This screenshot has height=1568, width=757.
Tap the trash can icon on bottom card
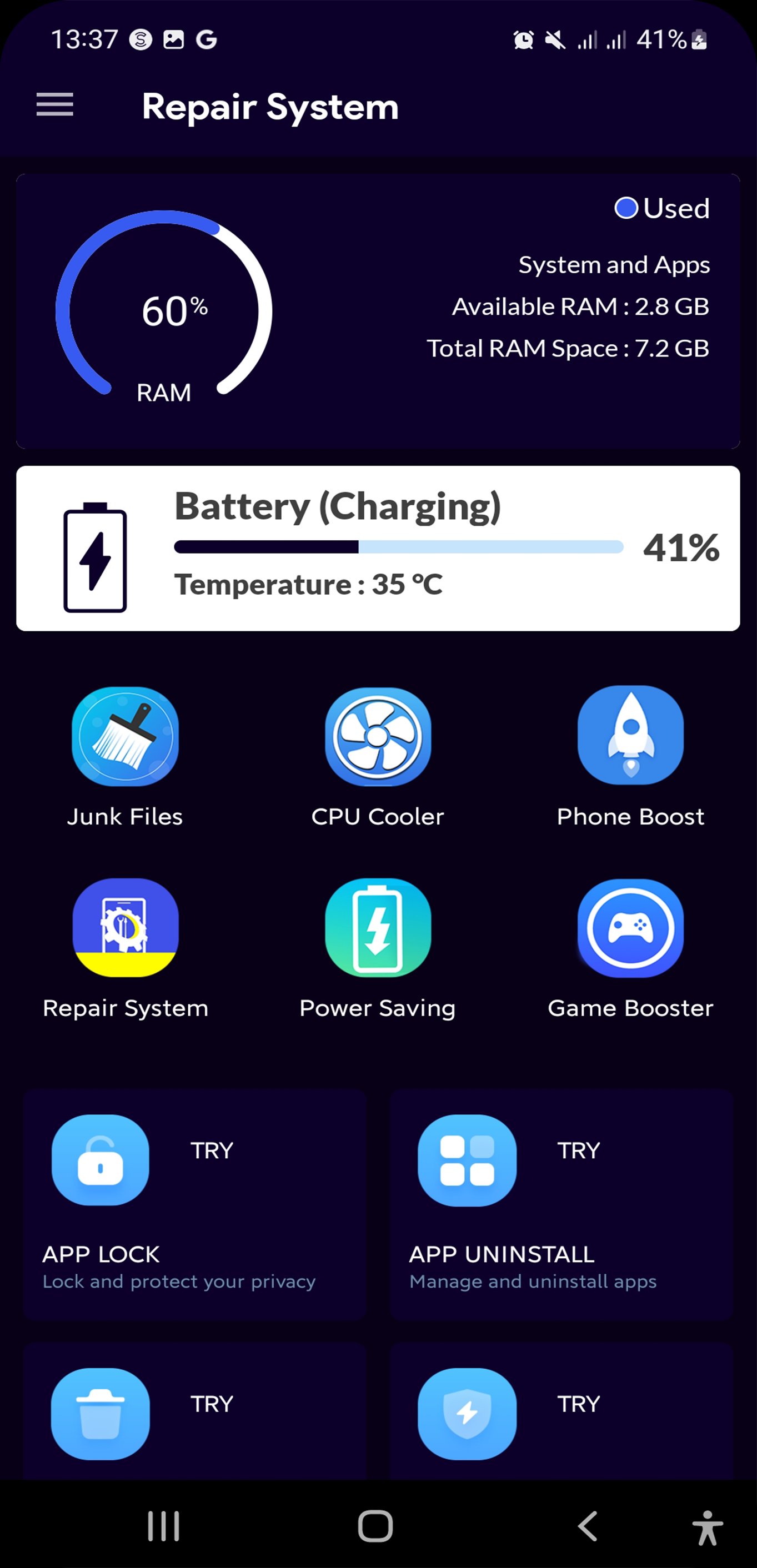point(100,1414)
